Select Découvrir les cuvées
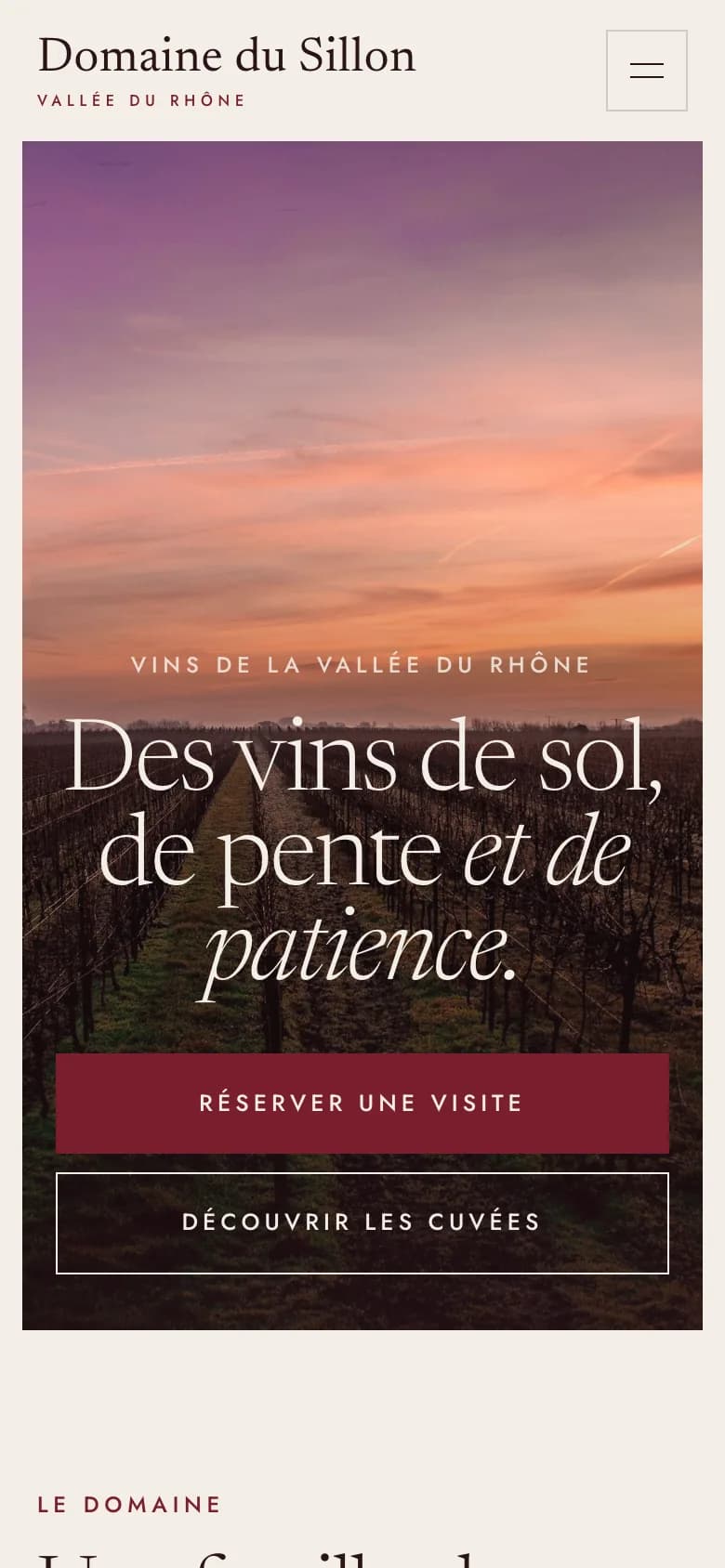The height and width of the screenshot is (1568, 725). tap(362, 1223)
